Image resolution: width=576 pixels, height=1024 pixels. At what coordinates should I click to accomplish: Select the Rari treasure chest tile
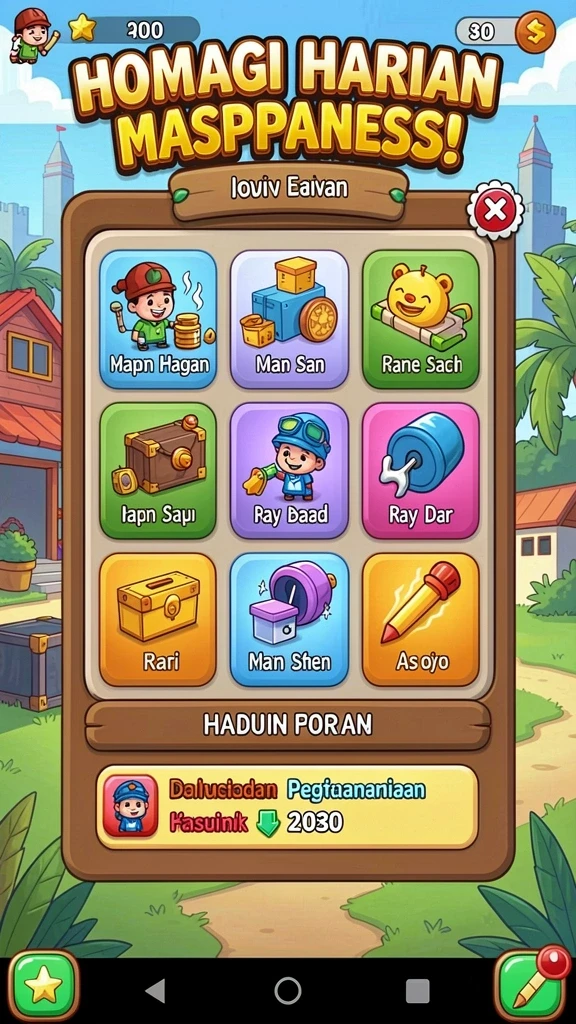click(x=158, y=620)
